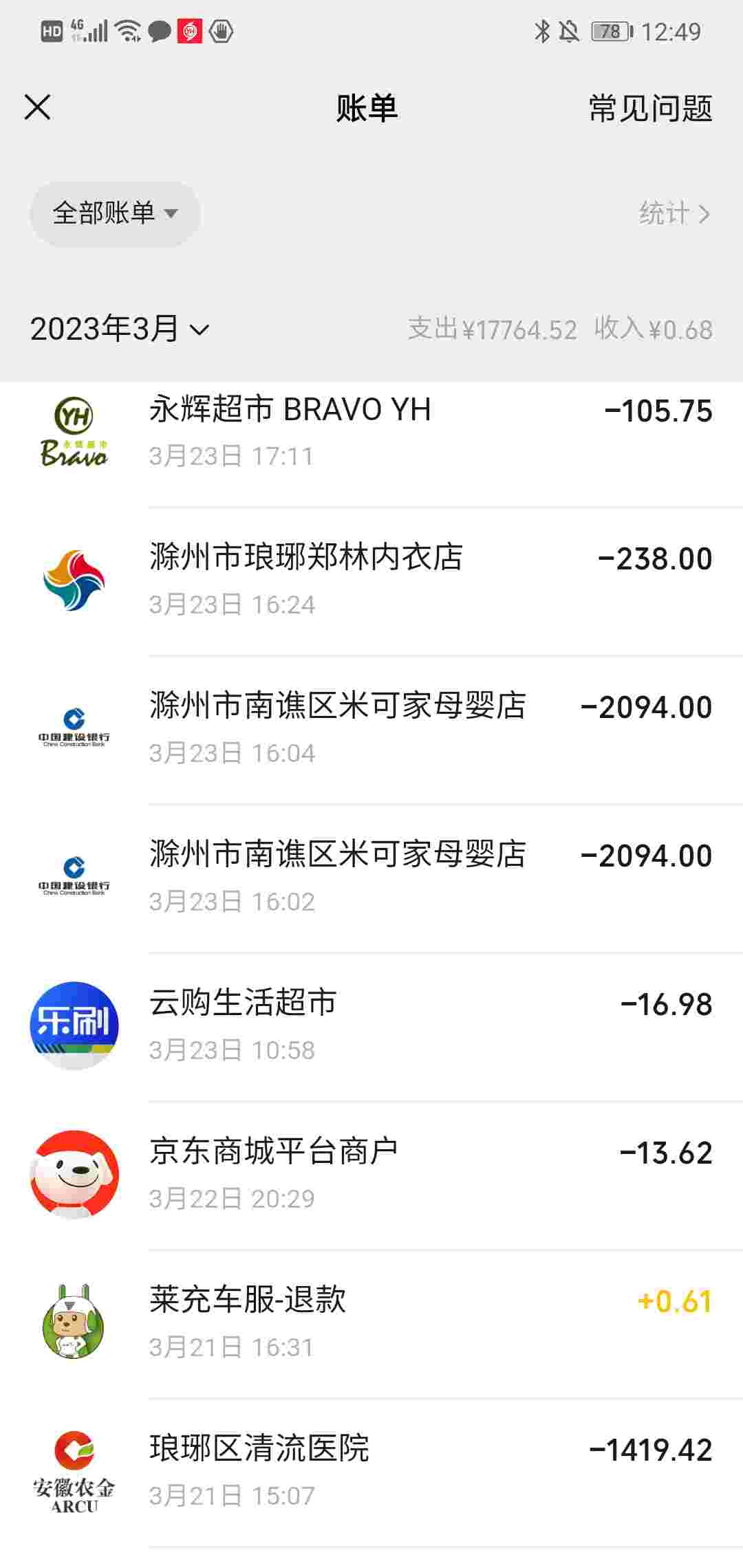This screenshot has height=1568, width=743.
Task: Select a different month from 2023年3月
Action: pyautogui.click(x=119, y=329)
